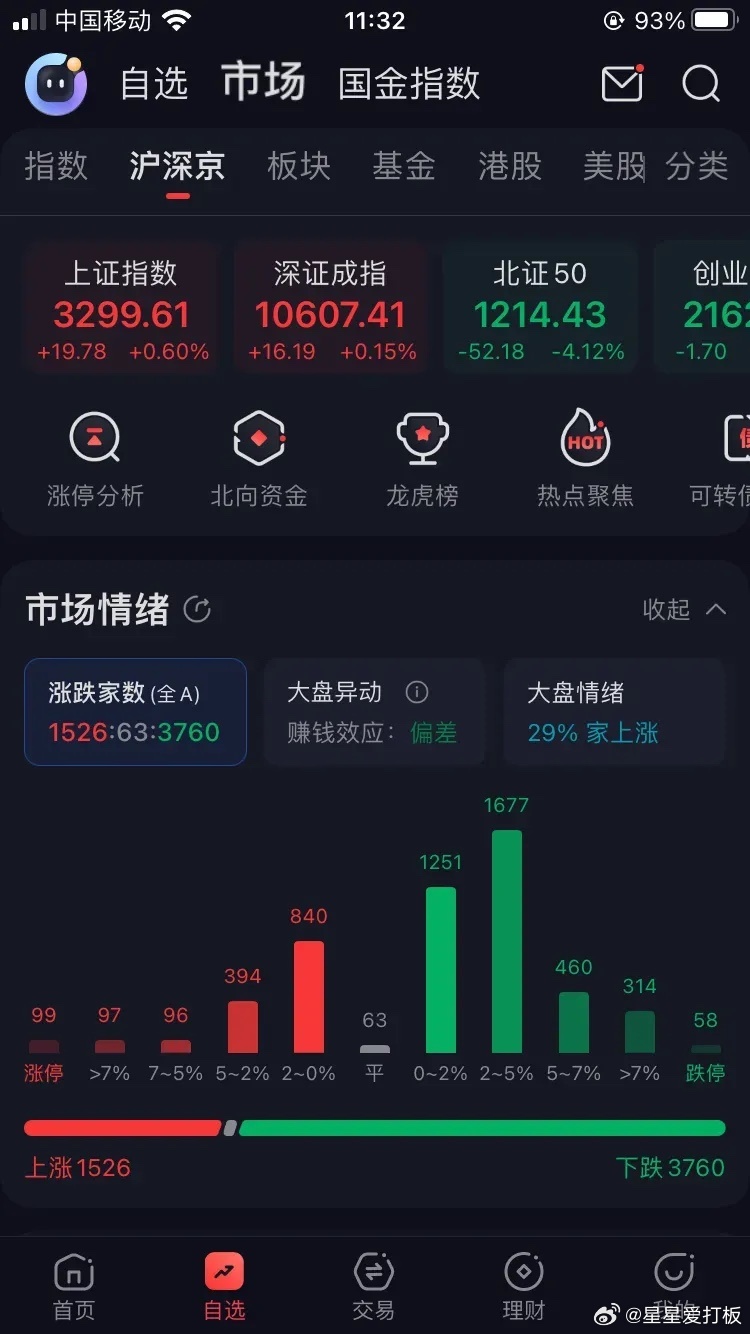Open the search magnifier

[x=701, y=84]
